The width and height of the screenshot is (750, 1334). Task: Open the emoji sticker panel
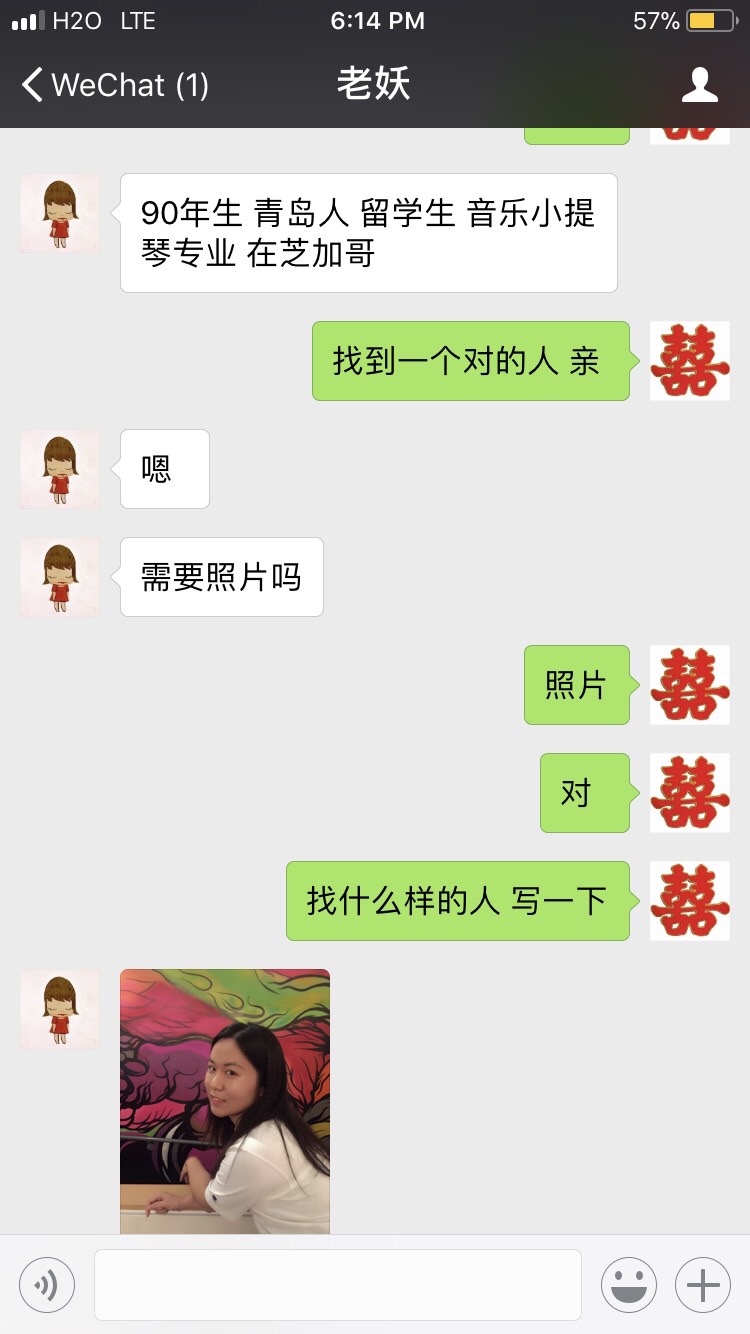(x=628, y=1285)
